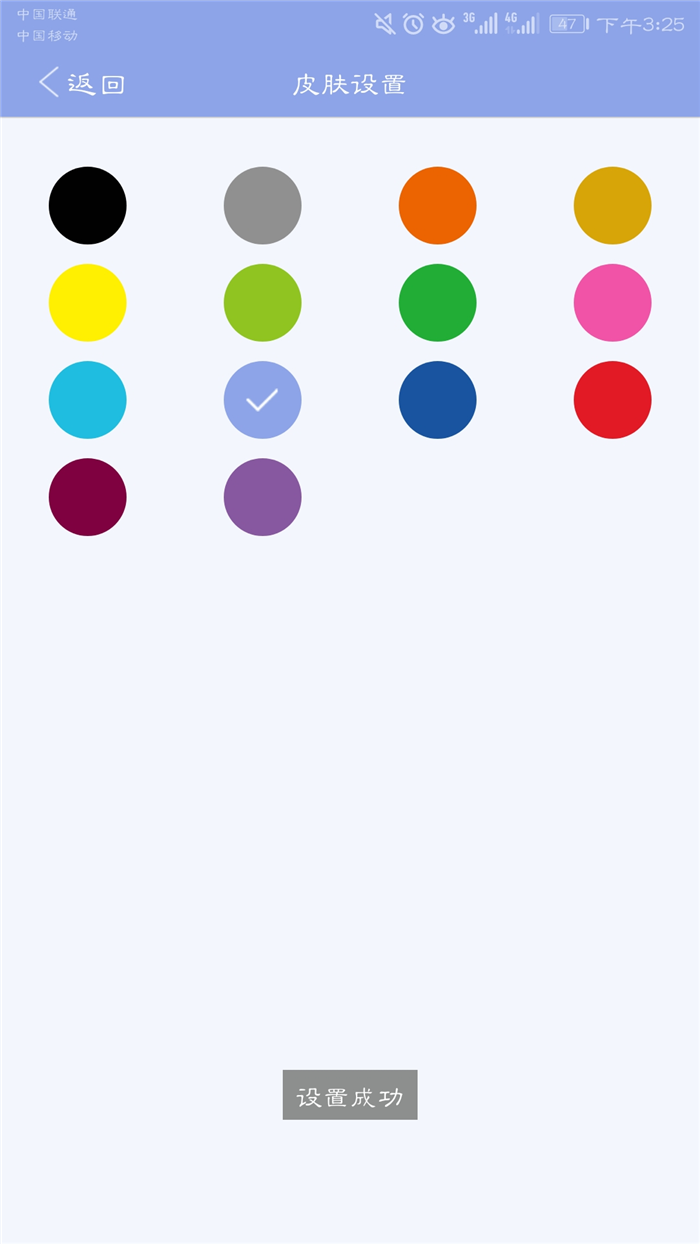Select the dark green skin color
Image resolution: width=700 pixels, height=1244 pixels.
(438, 302)
